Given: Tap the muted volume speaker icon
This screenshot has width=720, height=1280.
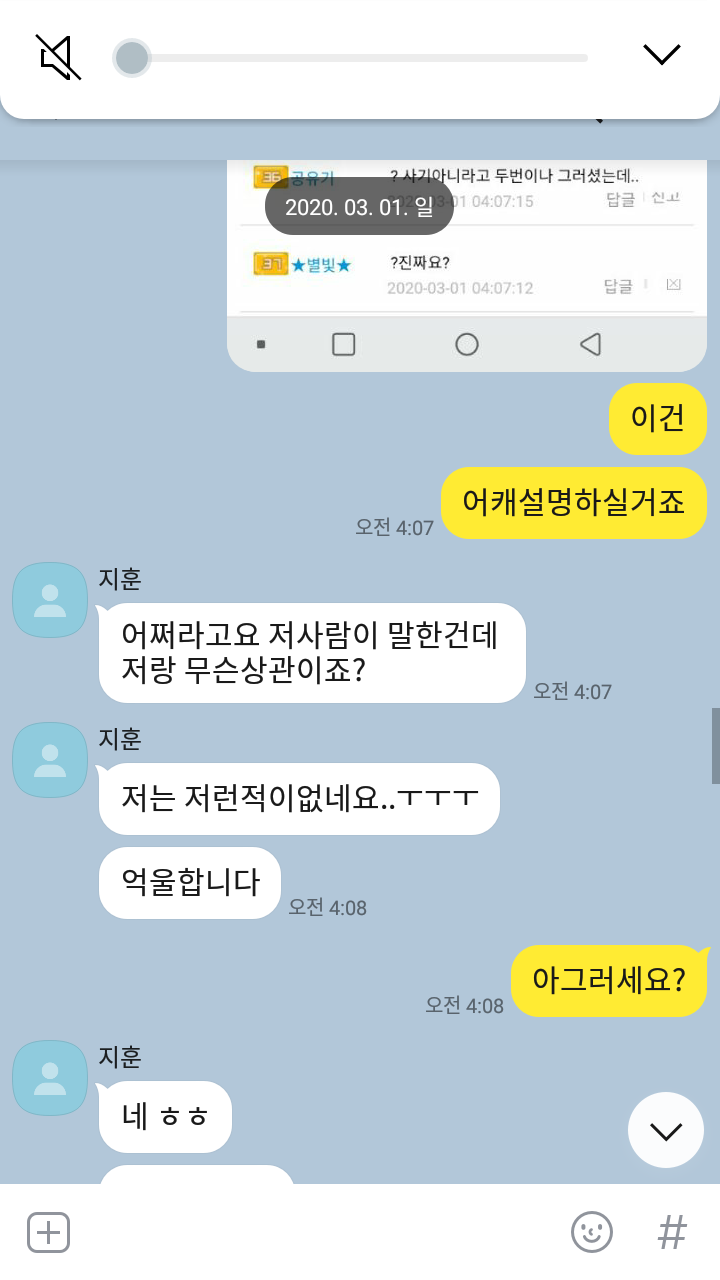Looking at the screenshot, I should click(59, 57).
